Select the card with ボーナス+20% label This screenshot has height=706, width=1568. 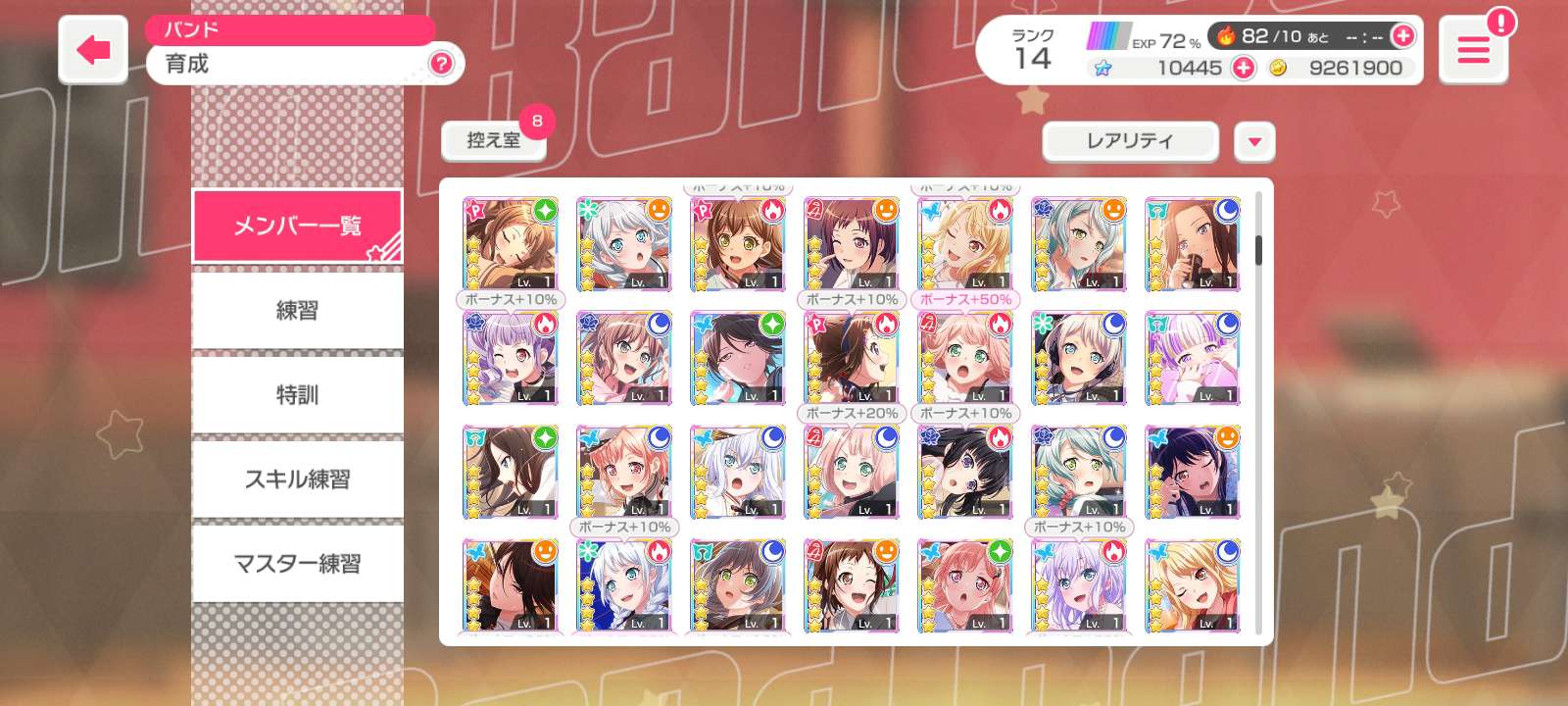click(852, 472)
